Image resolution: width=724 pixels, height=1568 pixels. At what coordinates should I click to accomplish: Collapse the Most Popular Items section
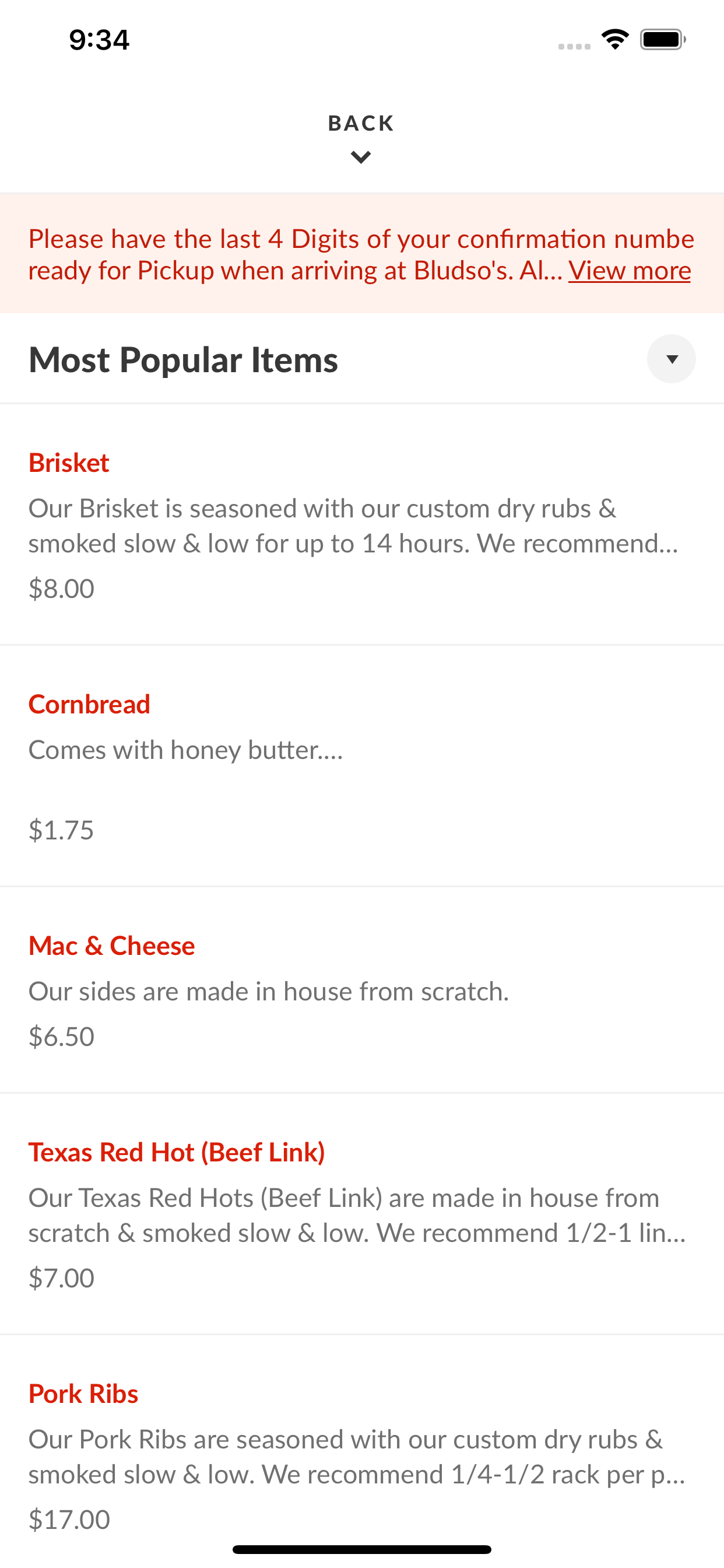[671, 359]
